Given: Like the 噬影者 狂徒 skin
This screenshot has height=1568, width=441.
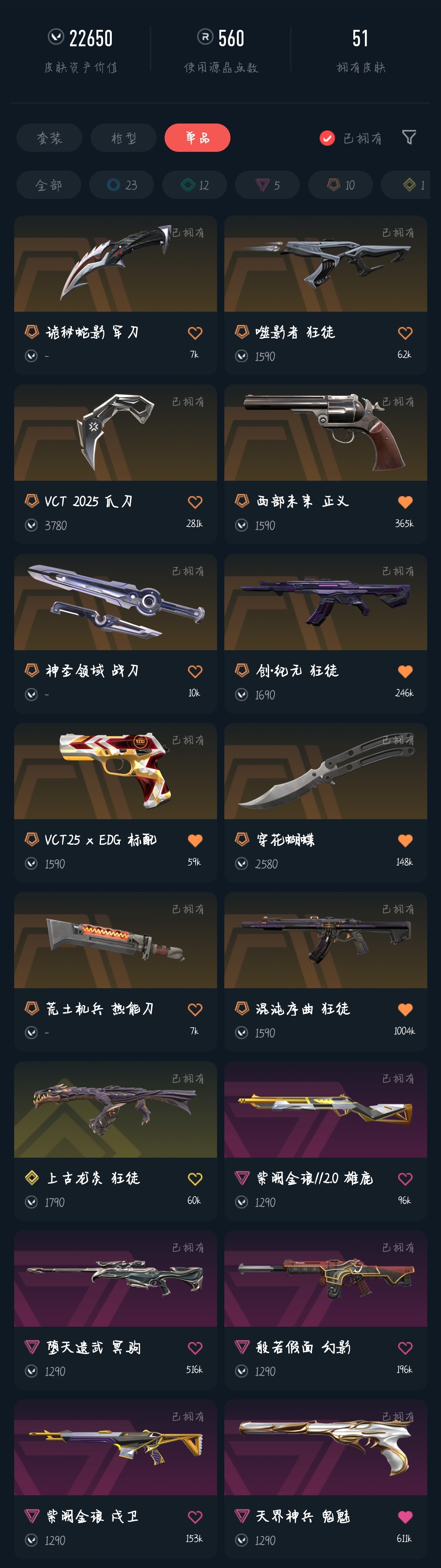Looking at the screenshot, I should pos(405,333).
